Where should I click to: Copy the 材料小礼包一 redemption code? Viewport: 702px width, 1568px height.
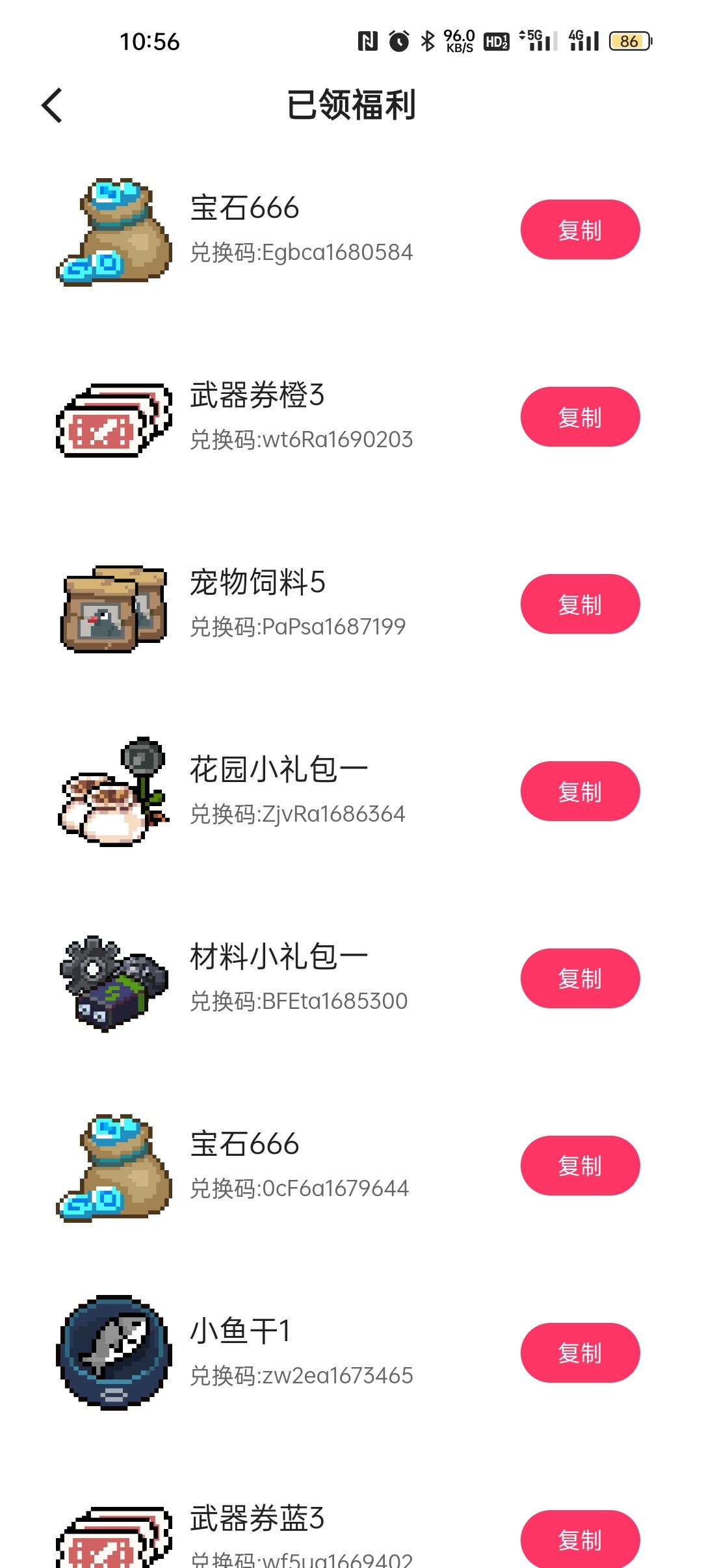[x=580, y=978]
